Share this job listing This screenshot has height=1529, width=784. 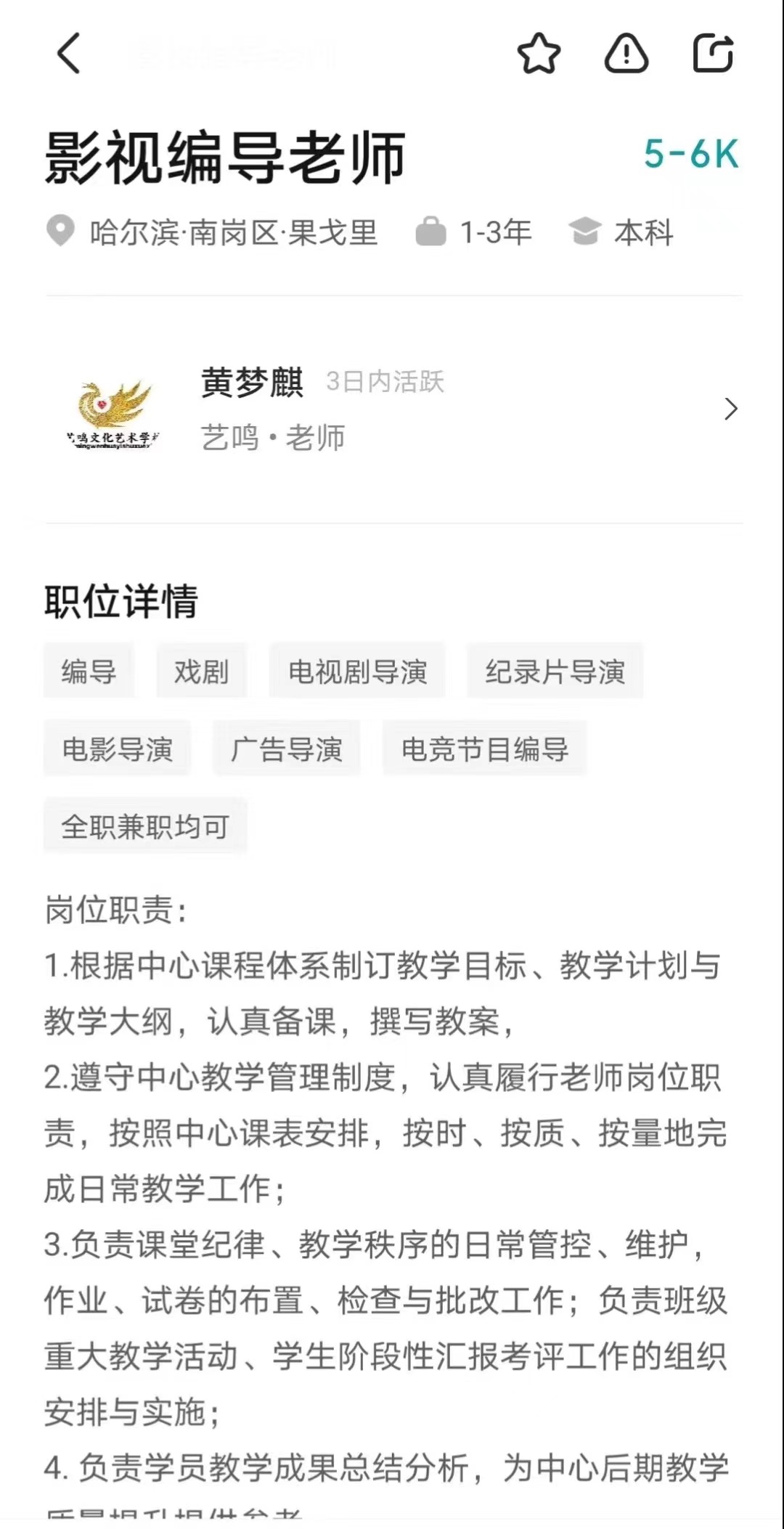click(713, 54)
